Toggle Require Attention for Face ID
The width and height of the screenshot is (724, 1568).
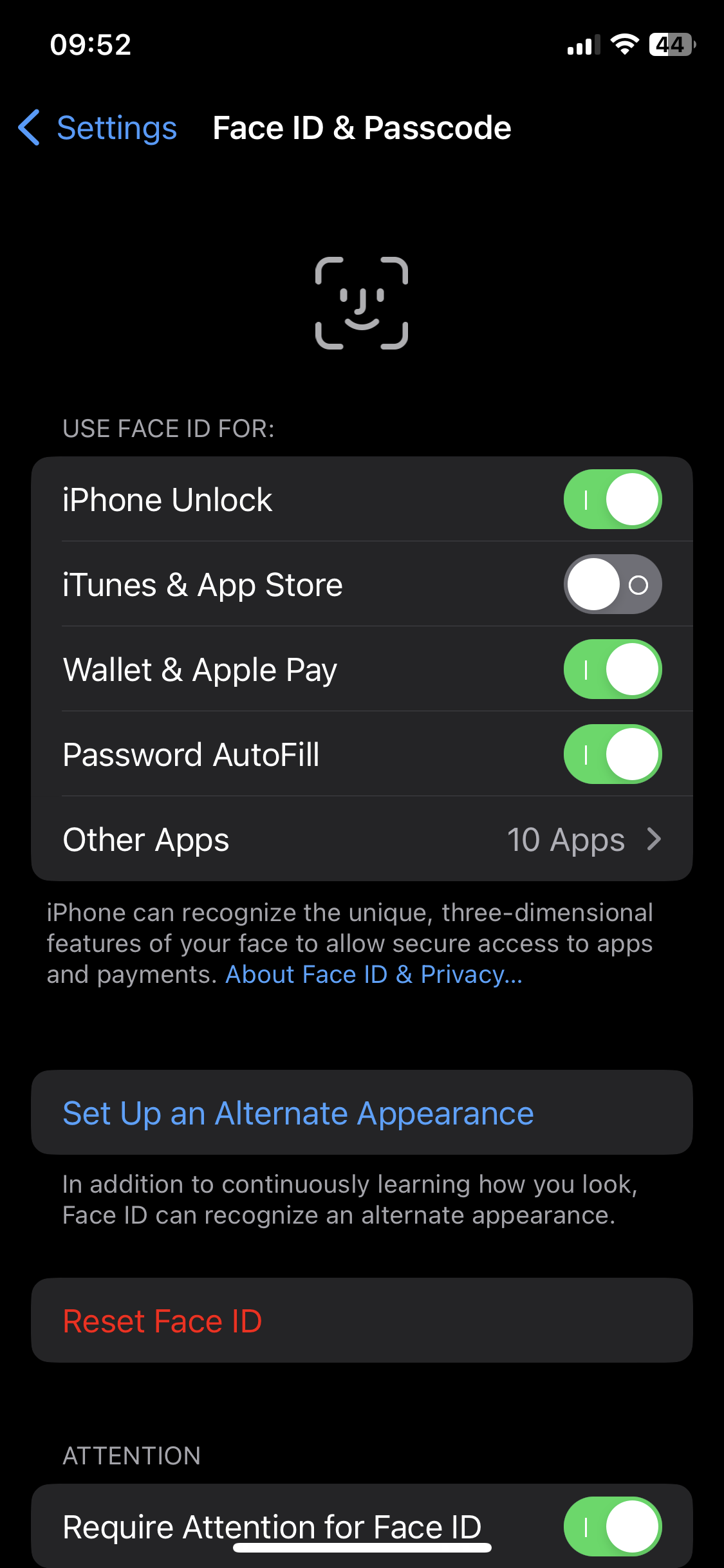coord(612,1526)
